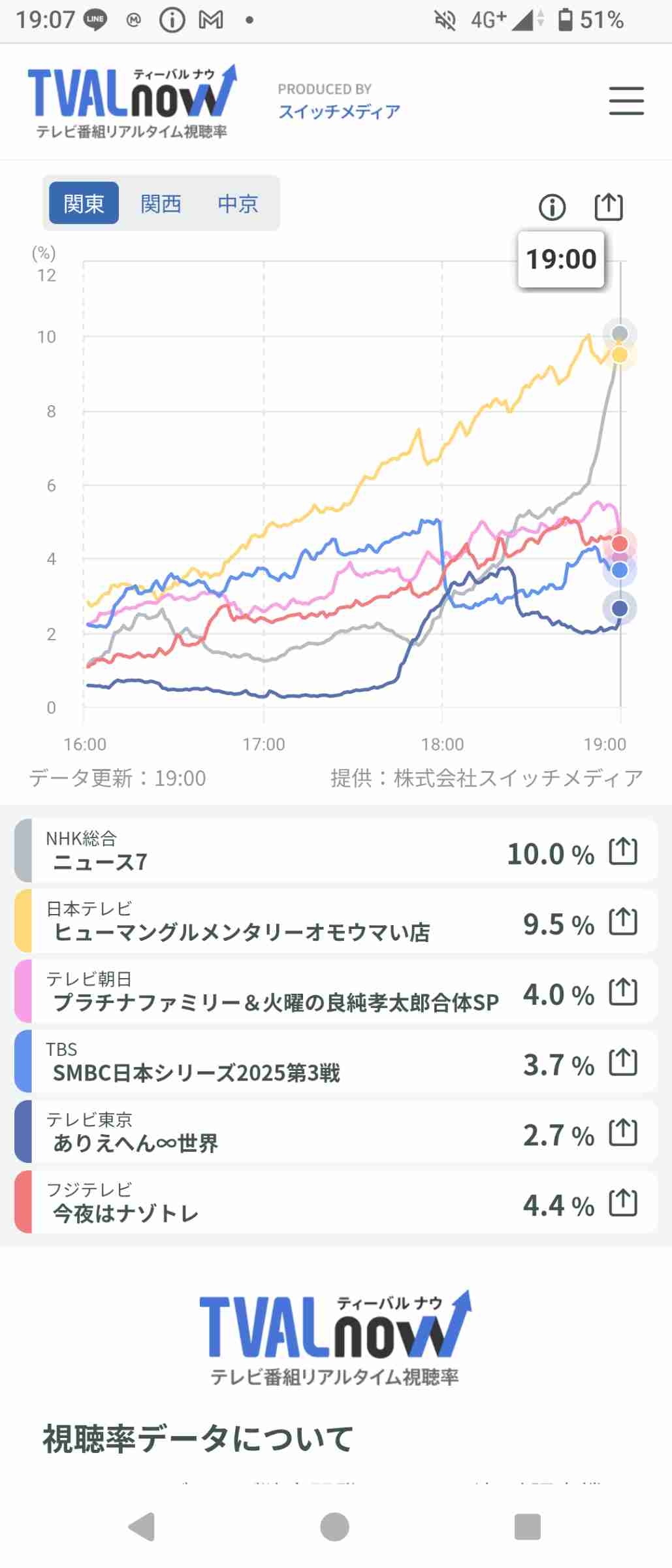
Task: Share the 日本テレビ program rating
Action: click(622, 922)
